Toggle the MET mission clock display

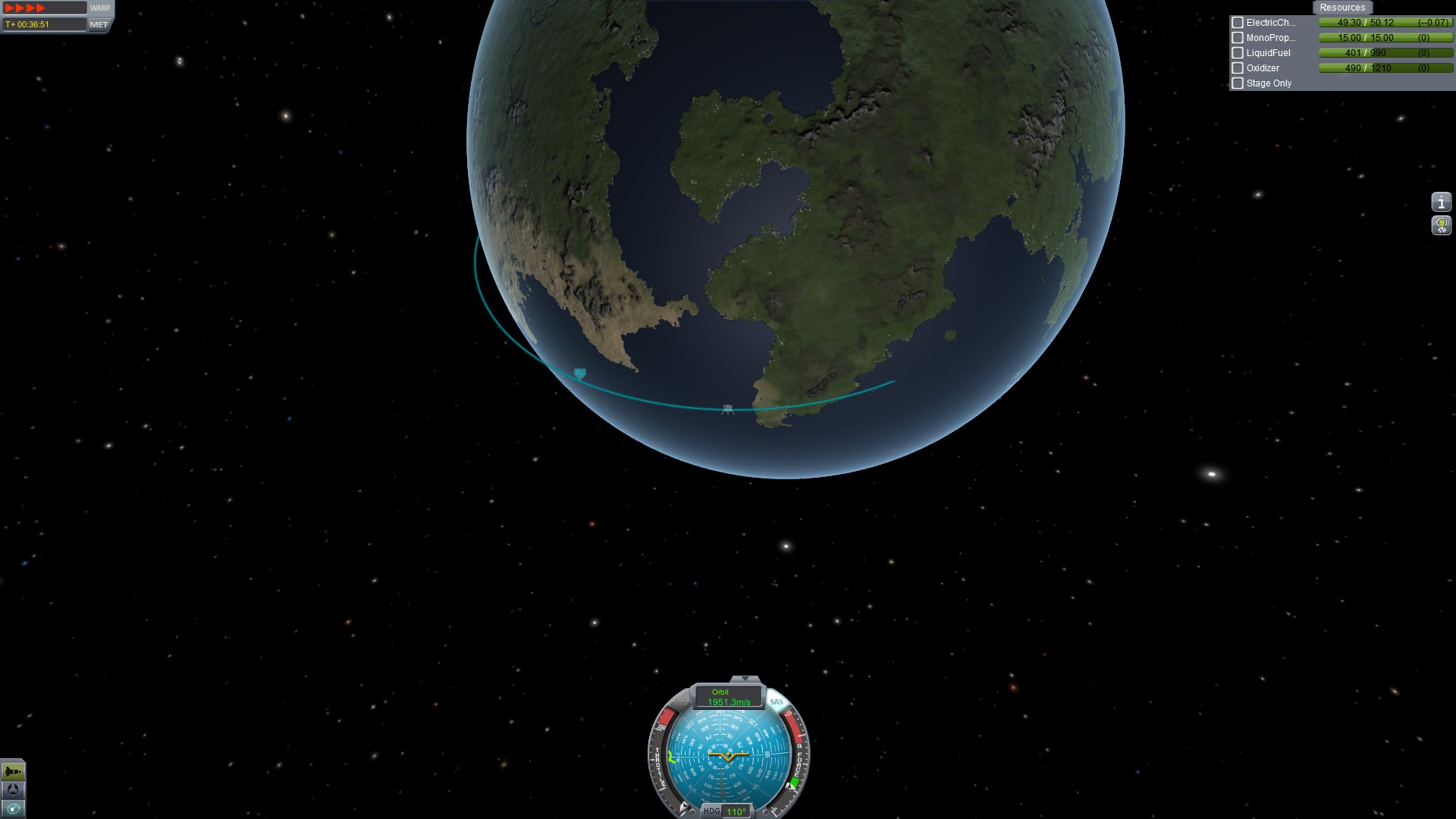click(99, 24)
